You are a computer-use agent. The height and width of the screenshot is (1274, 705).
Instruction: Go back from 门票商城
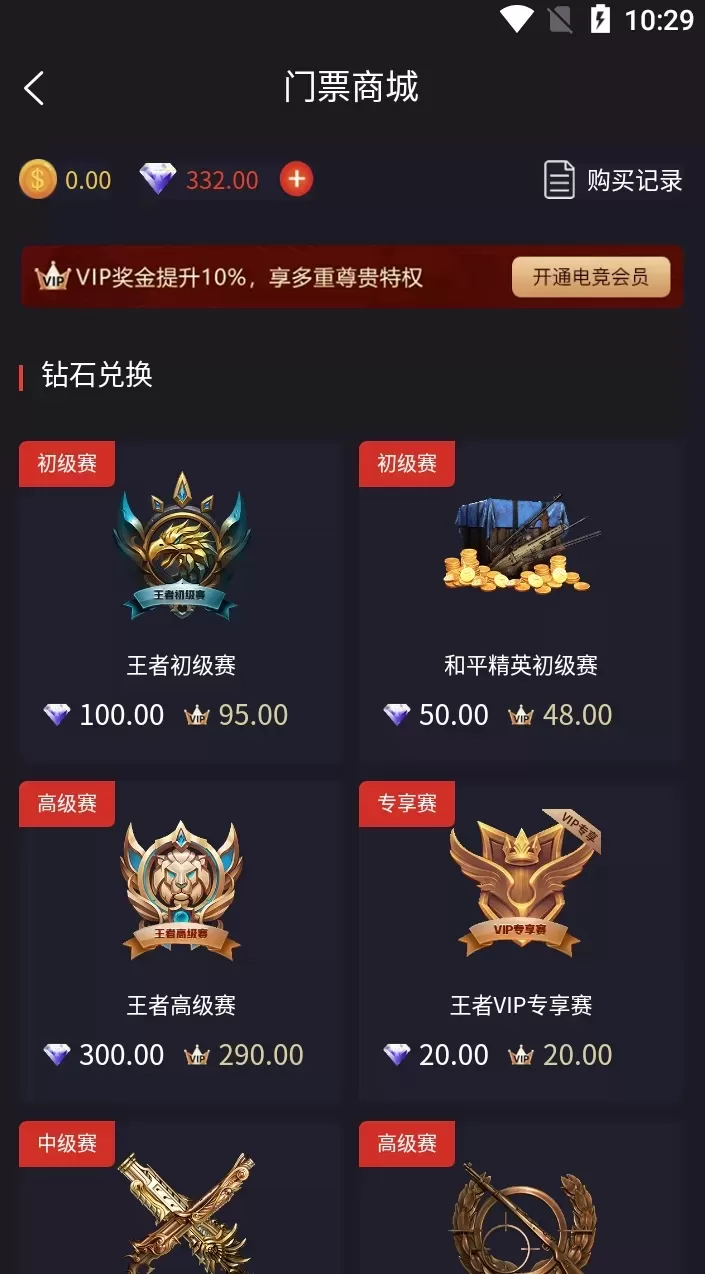click(35, 88)
